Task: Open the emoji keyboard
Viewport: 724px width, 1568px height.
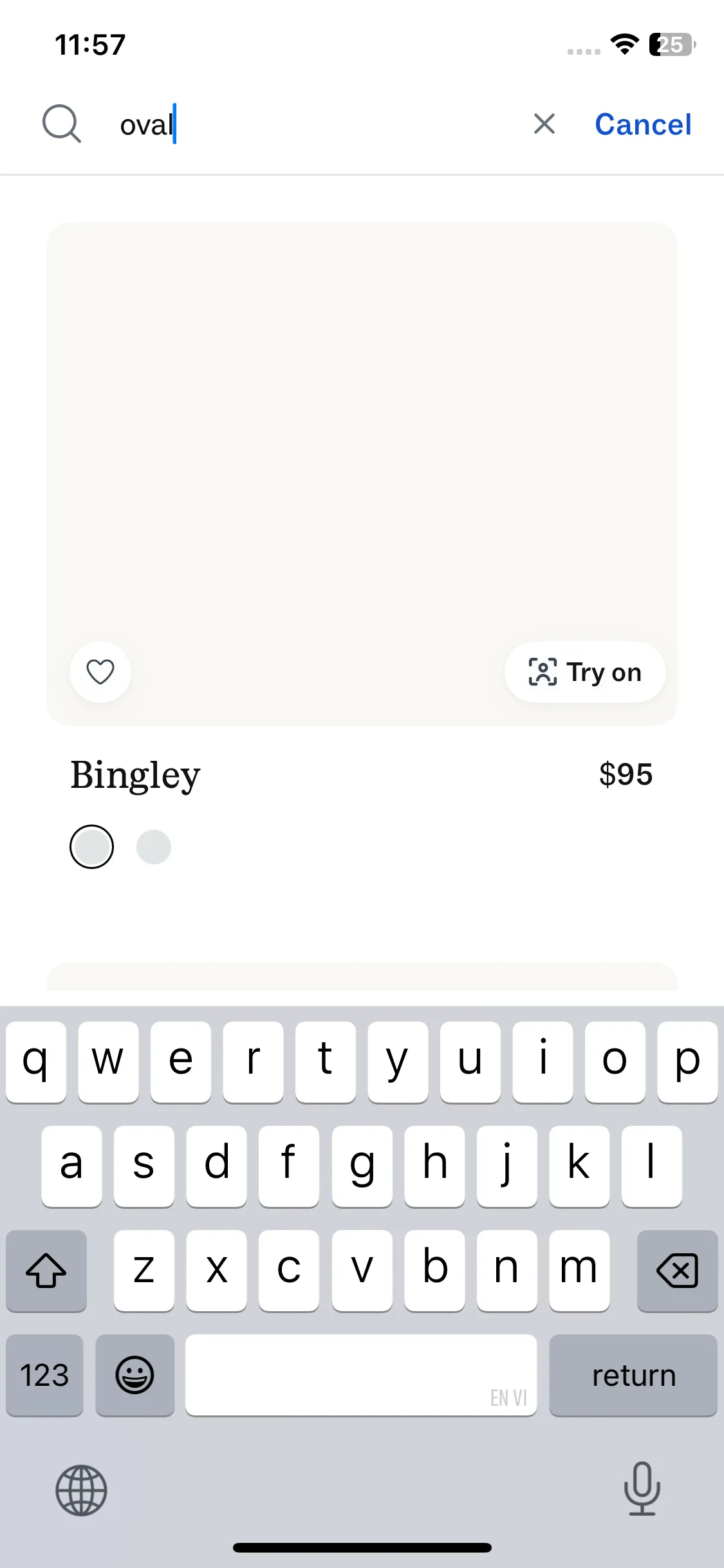Action: (135, 1376)
